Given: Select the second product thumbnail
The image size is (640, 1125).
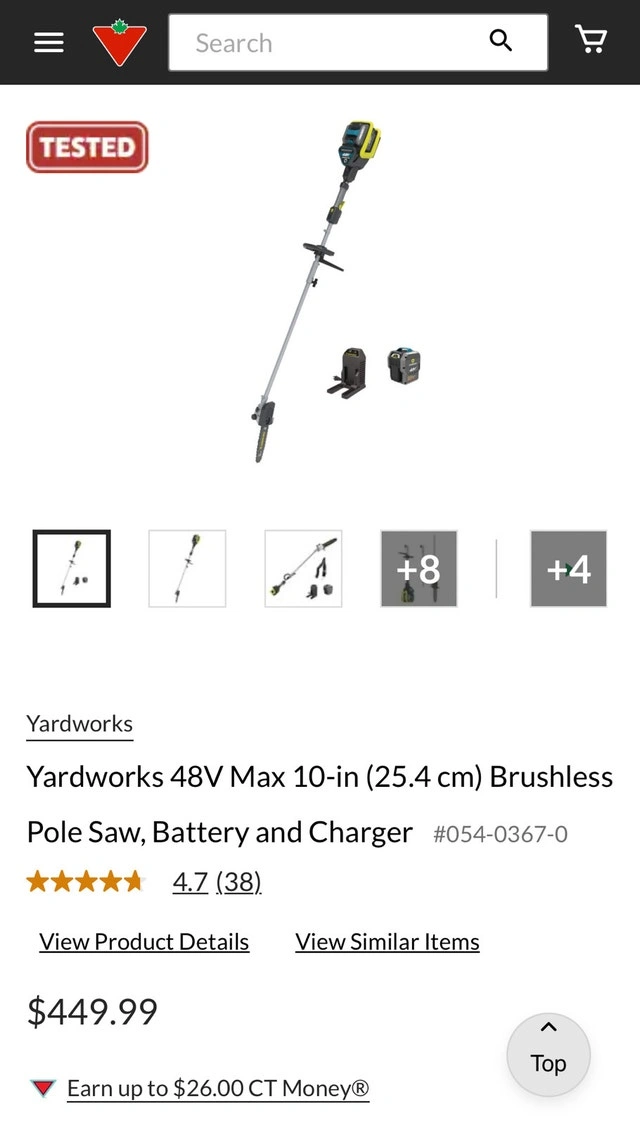Looking at the screenshot, I should pyautogui.click(x=187, y=569).
